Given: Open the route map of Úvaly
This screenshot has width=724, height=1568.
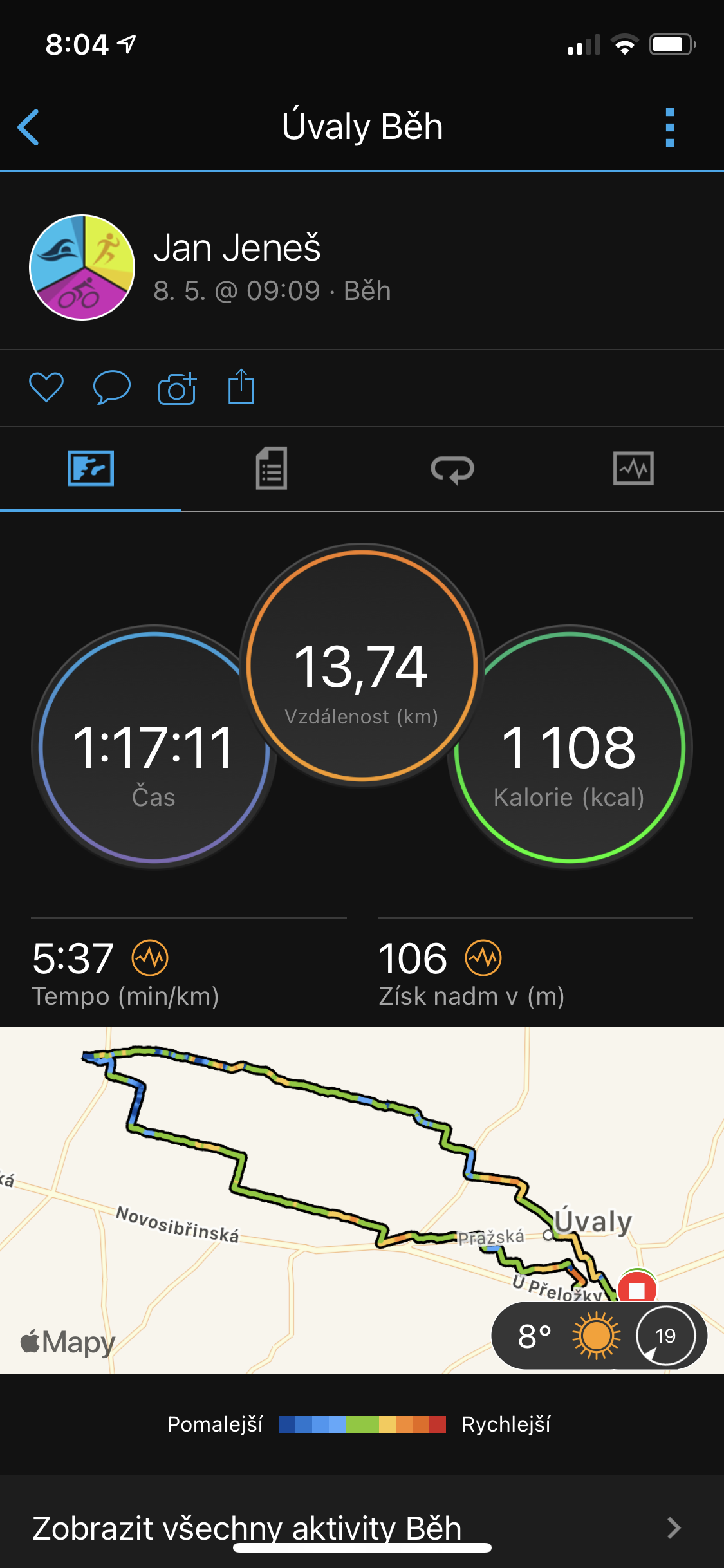Looking at the screenshot, I should [x=362, y=1200].
